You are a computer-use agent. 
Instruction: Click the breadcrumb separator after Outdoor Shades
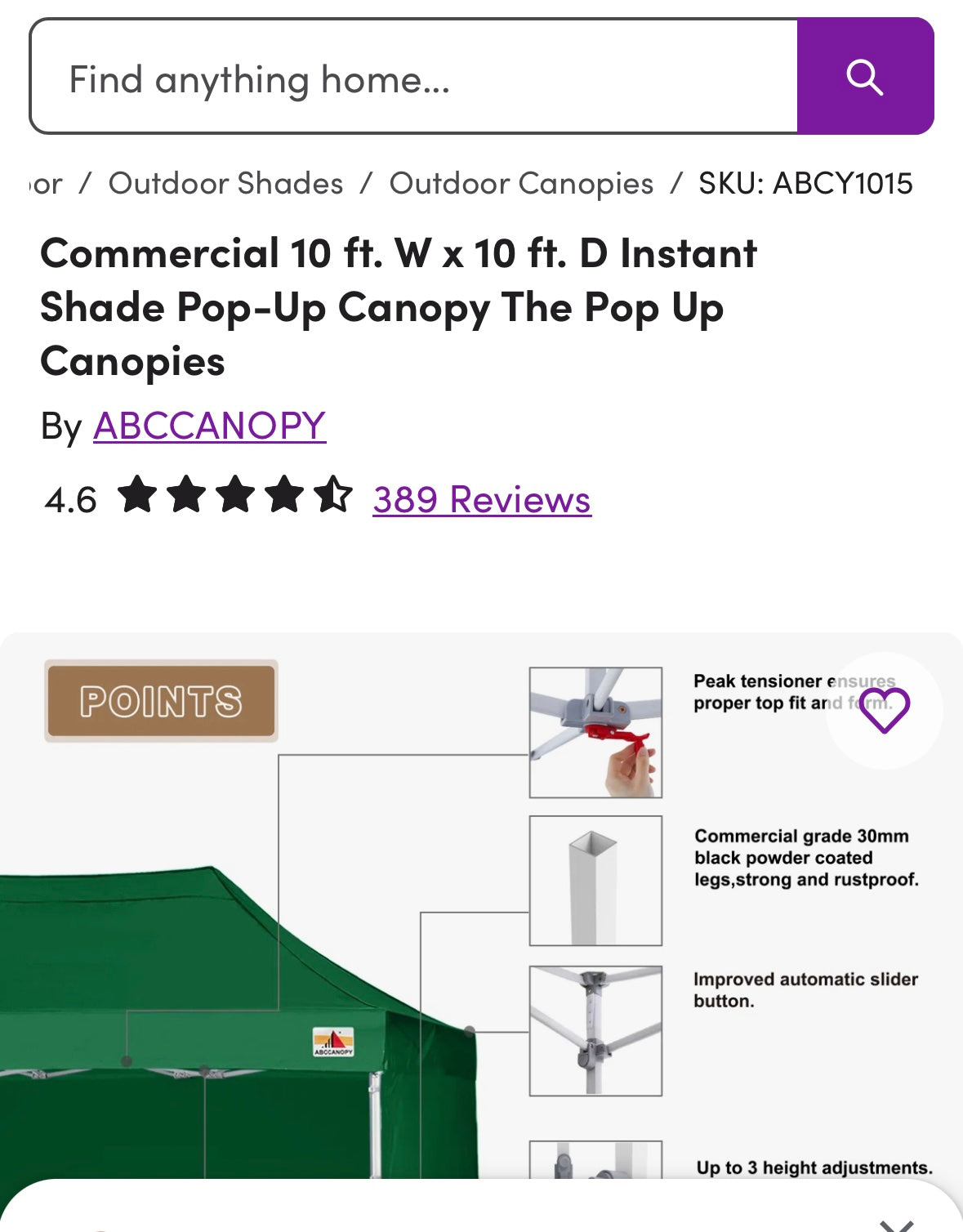pyautogui.click(x=366, y=183)
